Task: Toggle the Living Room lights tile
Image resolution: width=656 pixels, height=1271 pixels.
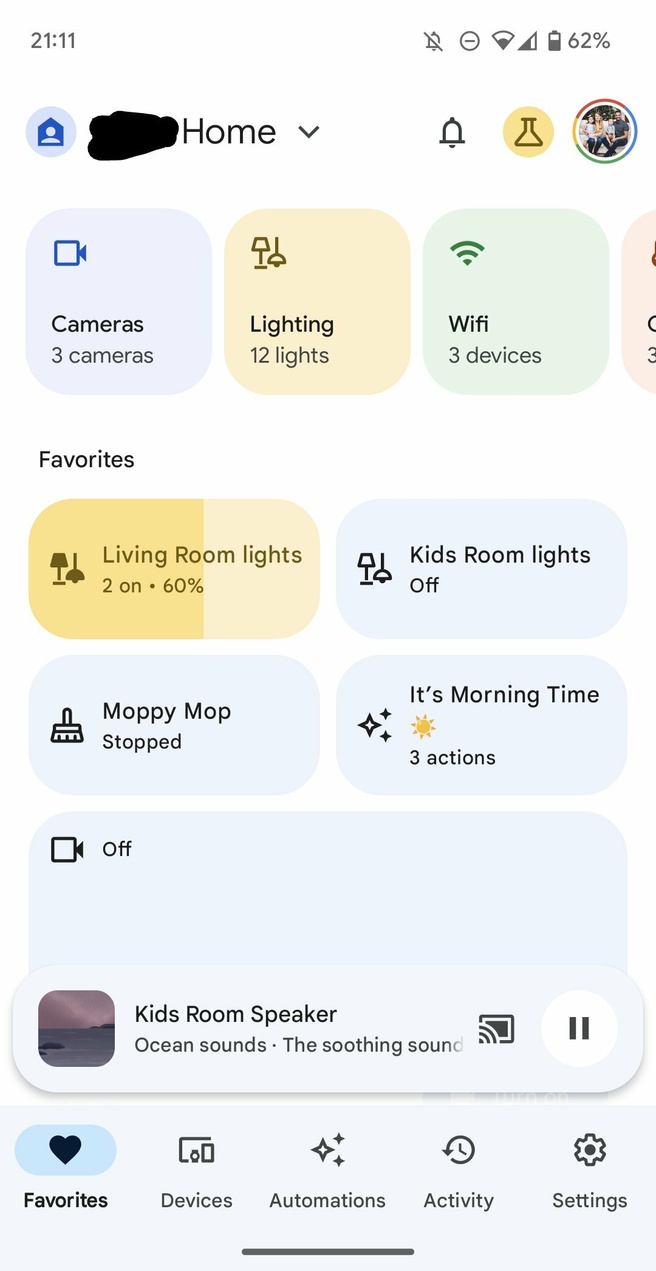Action: [174, 569]
